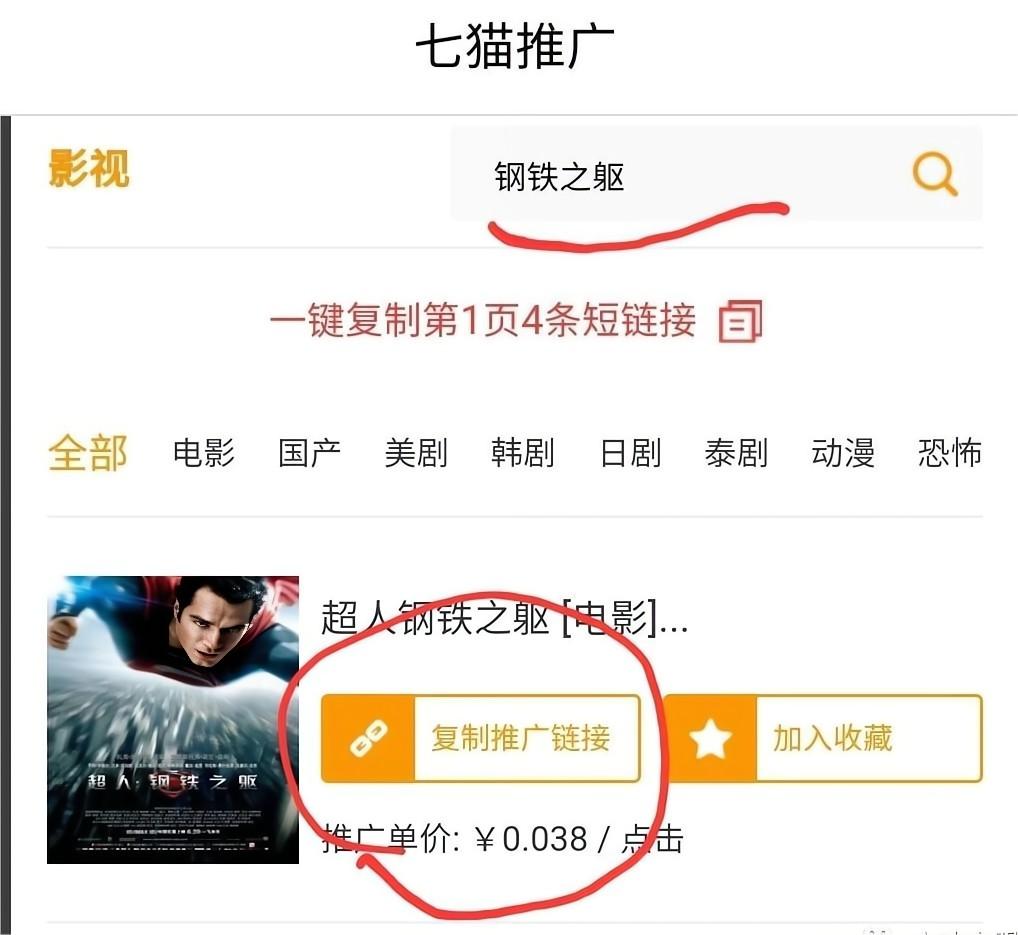Select the 全部 tab

(88, 453)
